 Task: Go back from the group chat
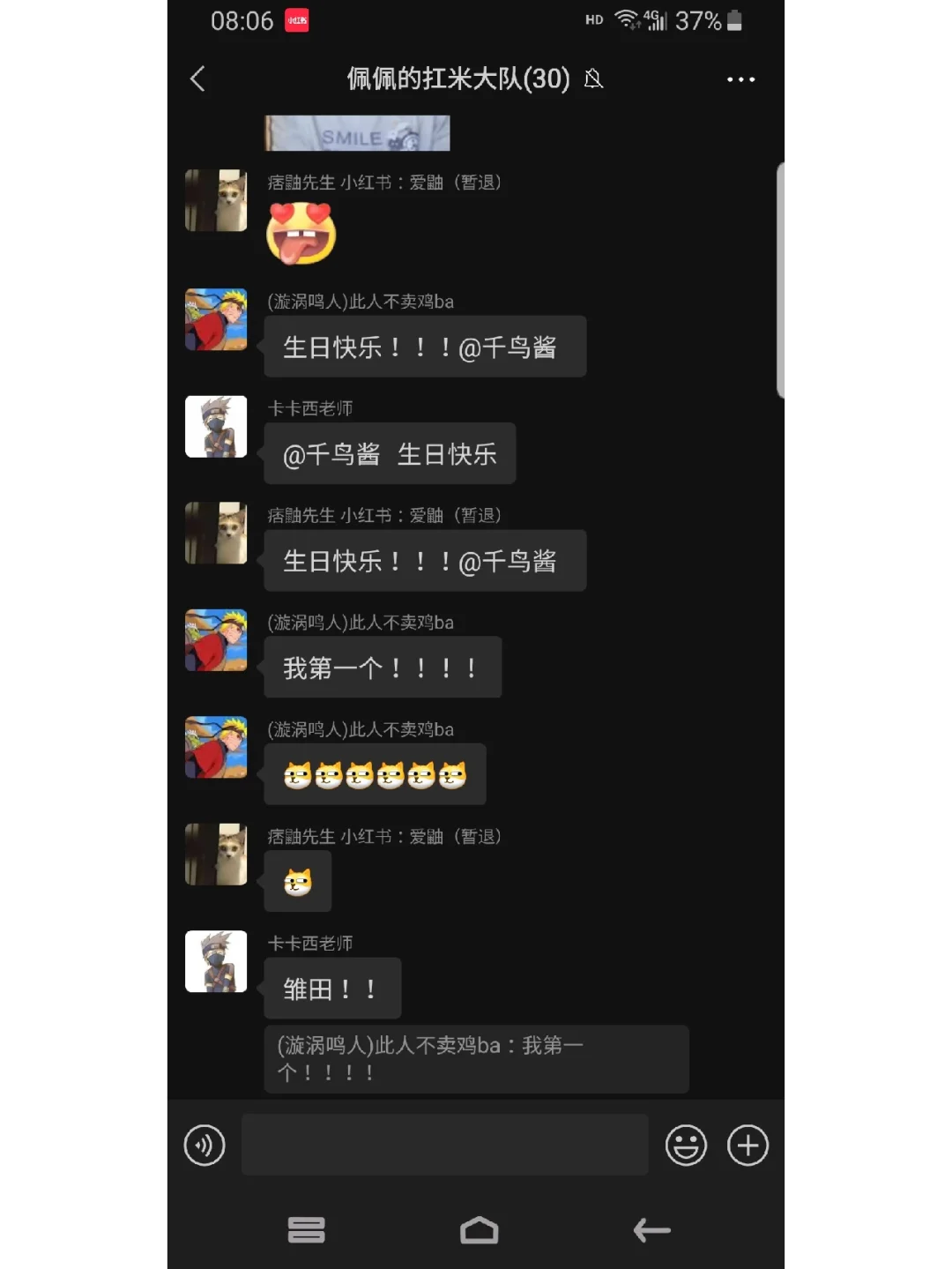click(198, 79)
